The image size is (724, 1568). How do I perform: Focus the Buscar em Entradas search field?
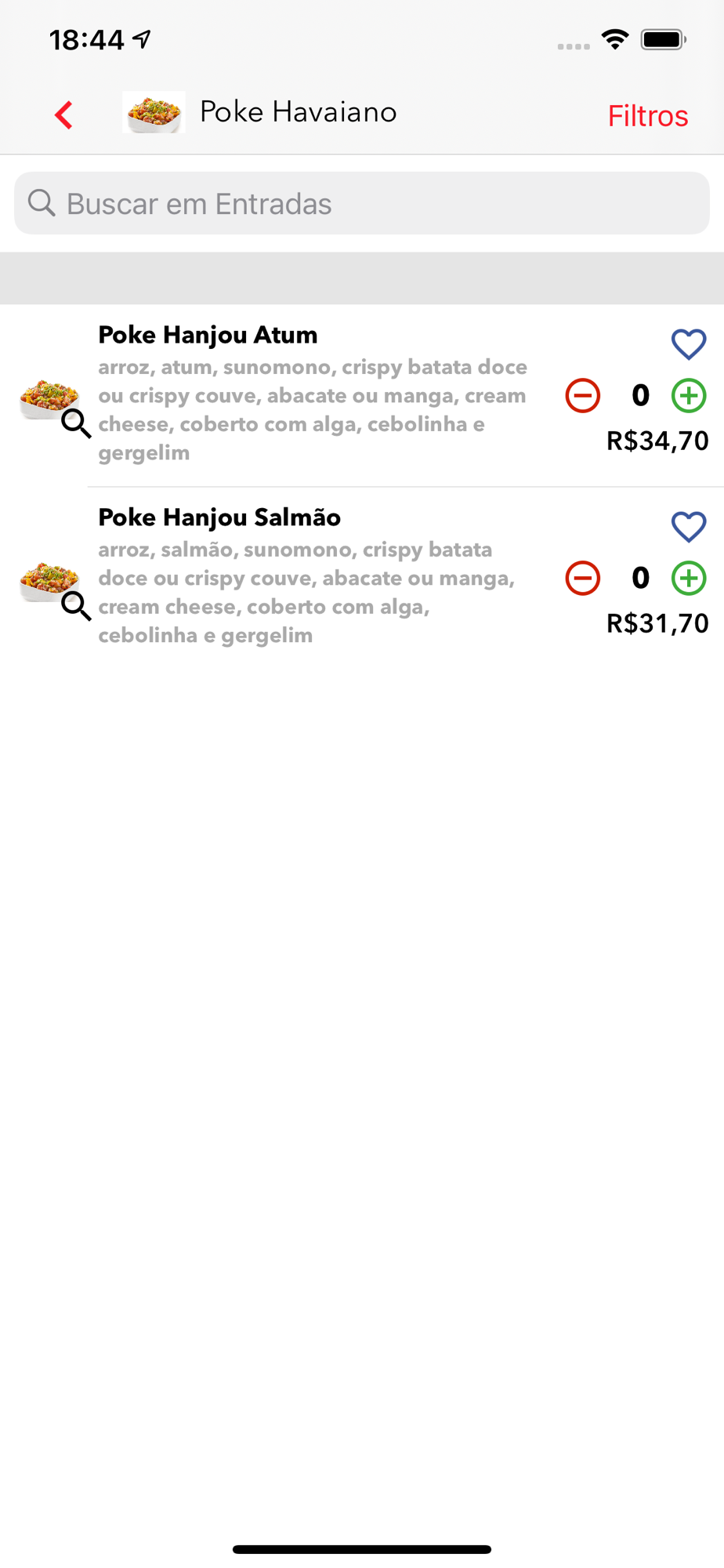coord(362,204)
